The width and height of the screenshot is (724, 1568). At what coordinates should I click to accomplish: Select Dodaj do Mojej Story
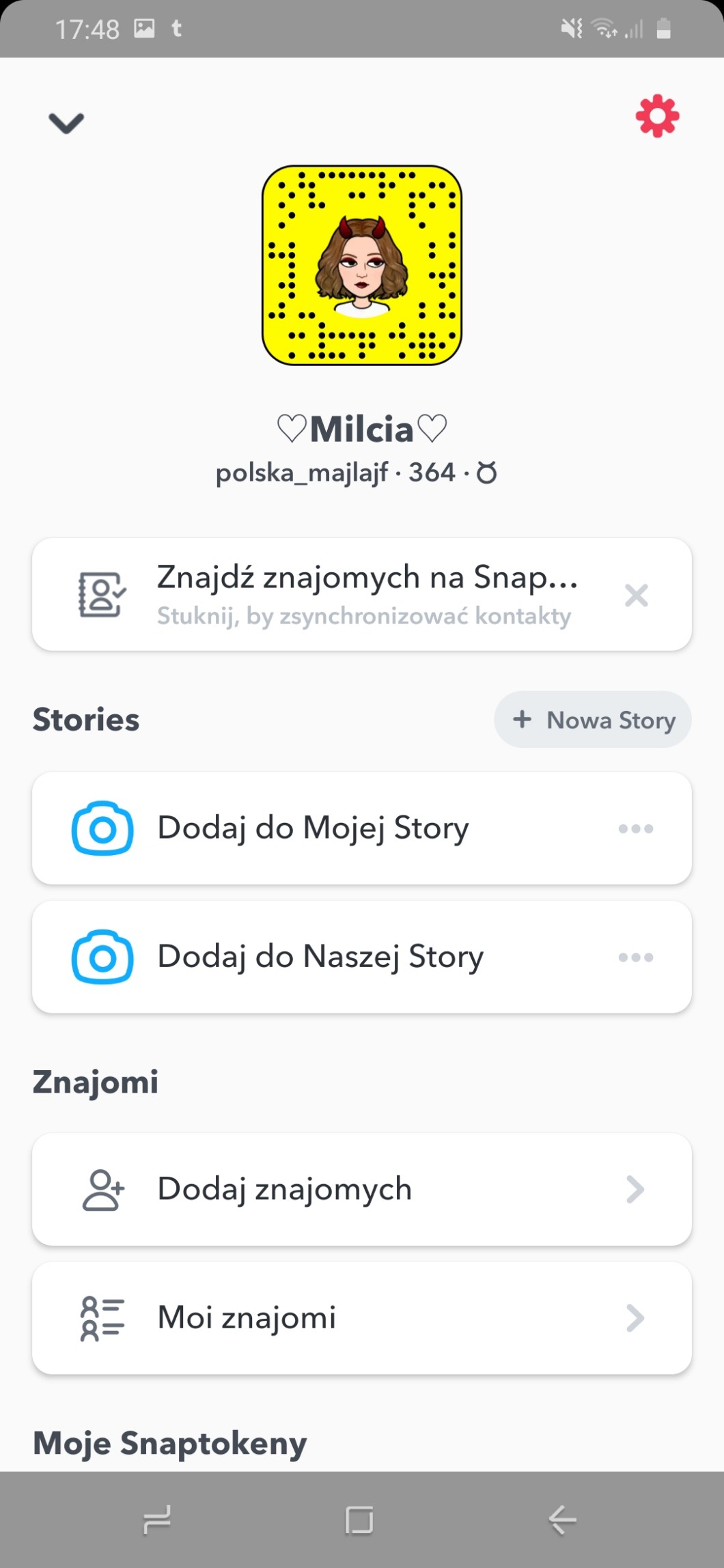pyautogui.click(x=314, y=828)
